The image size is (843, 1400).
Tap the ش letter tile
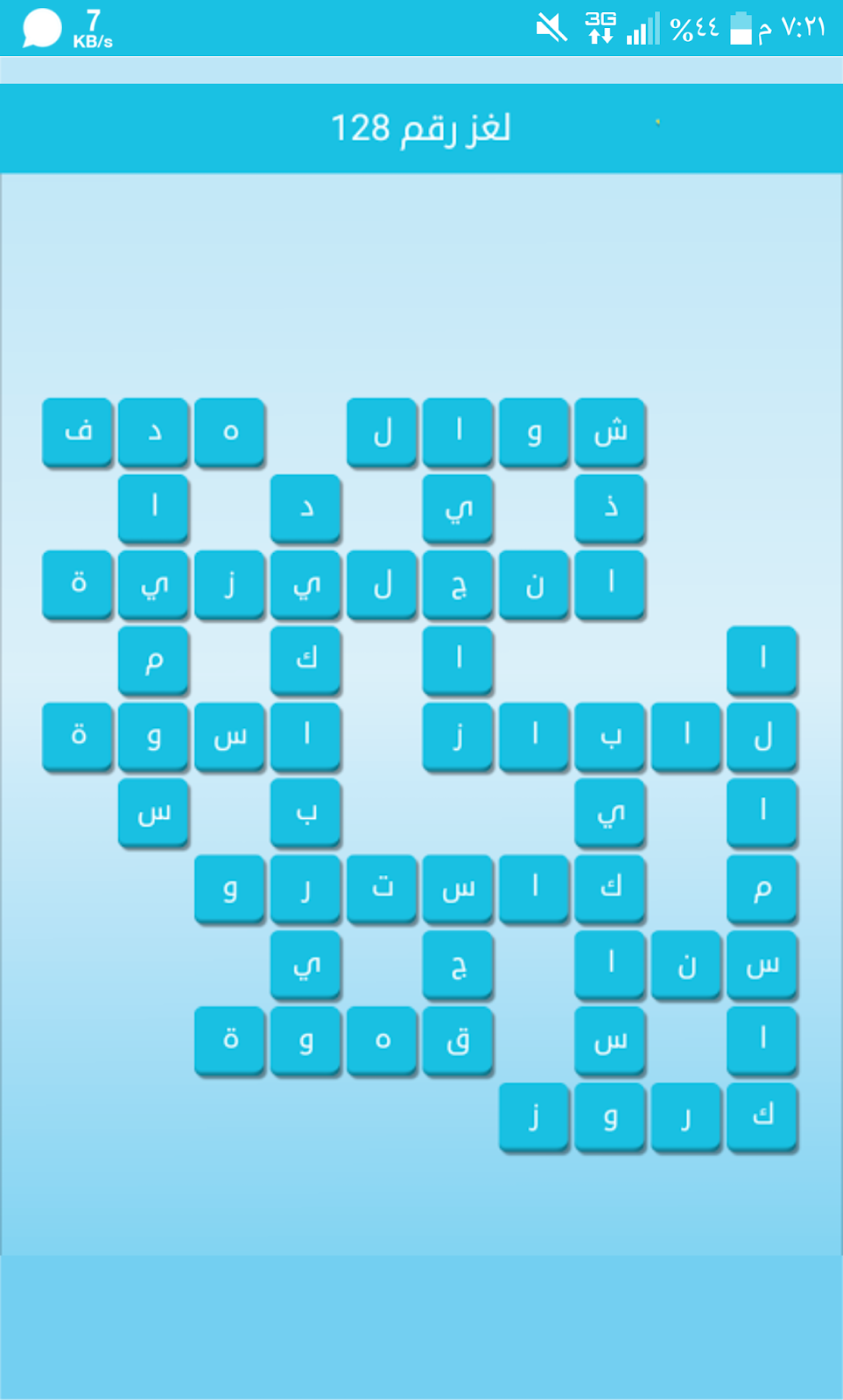[610, 431]
